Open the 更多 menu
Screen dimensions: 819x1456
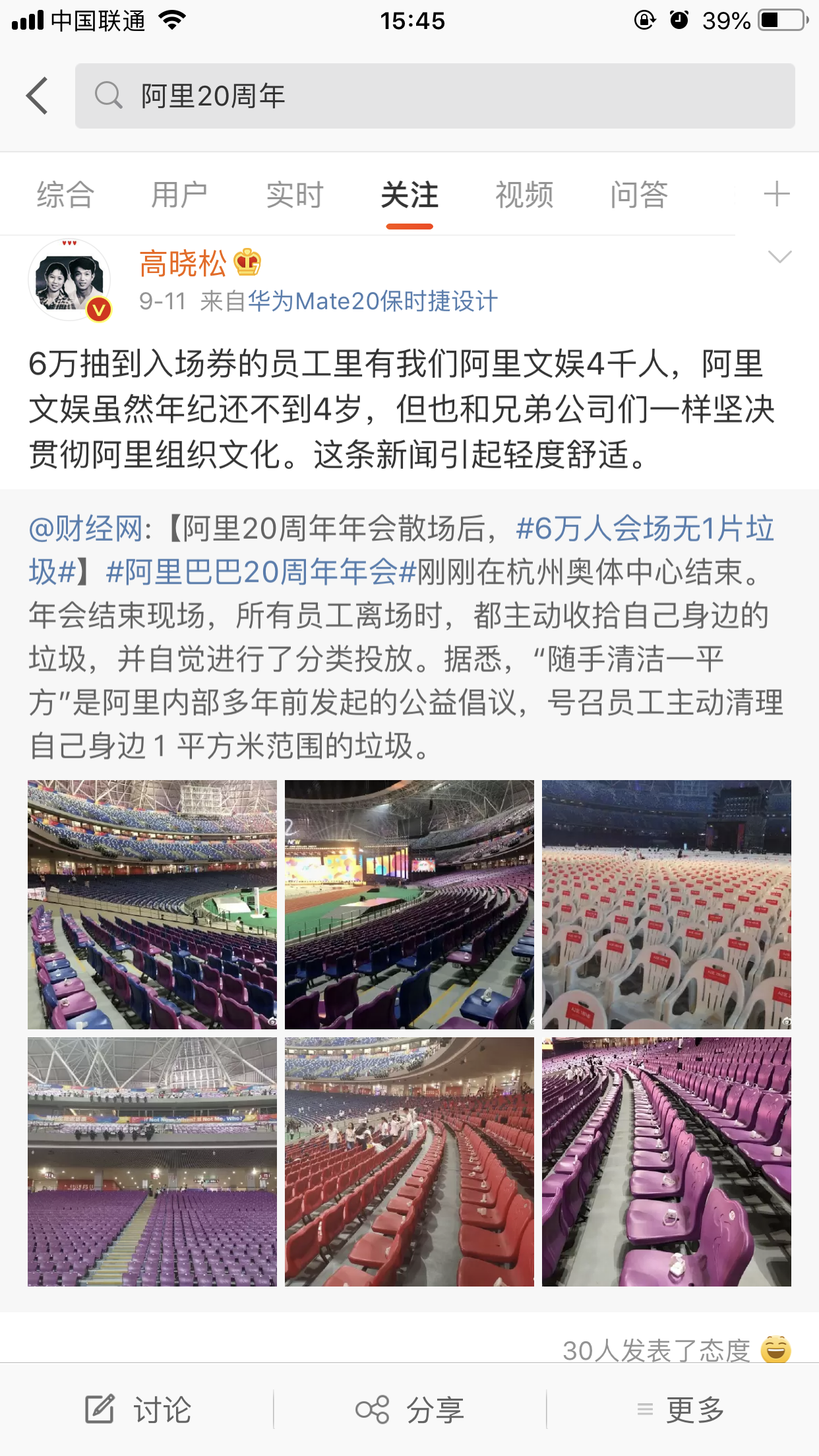coord(681,1410)
